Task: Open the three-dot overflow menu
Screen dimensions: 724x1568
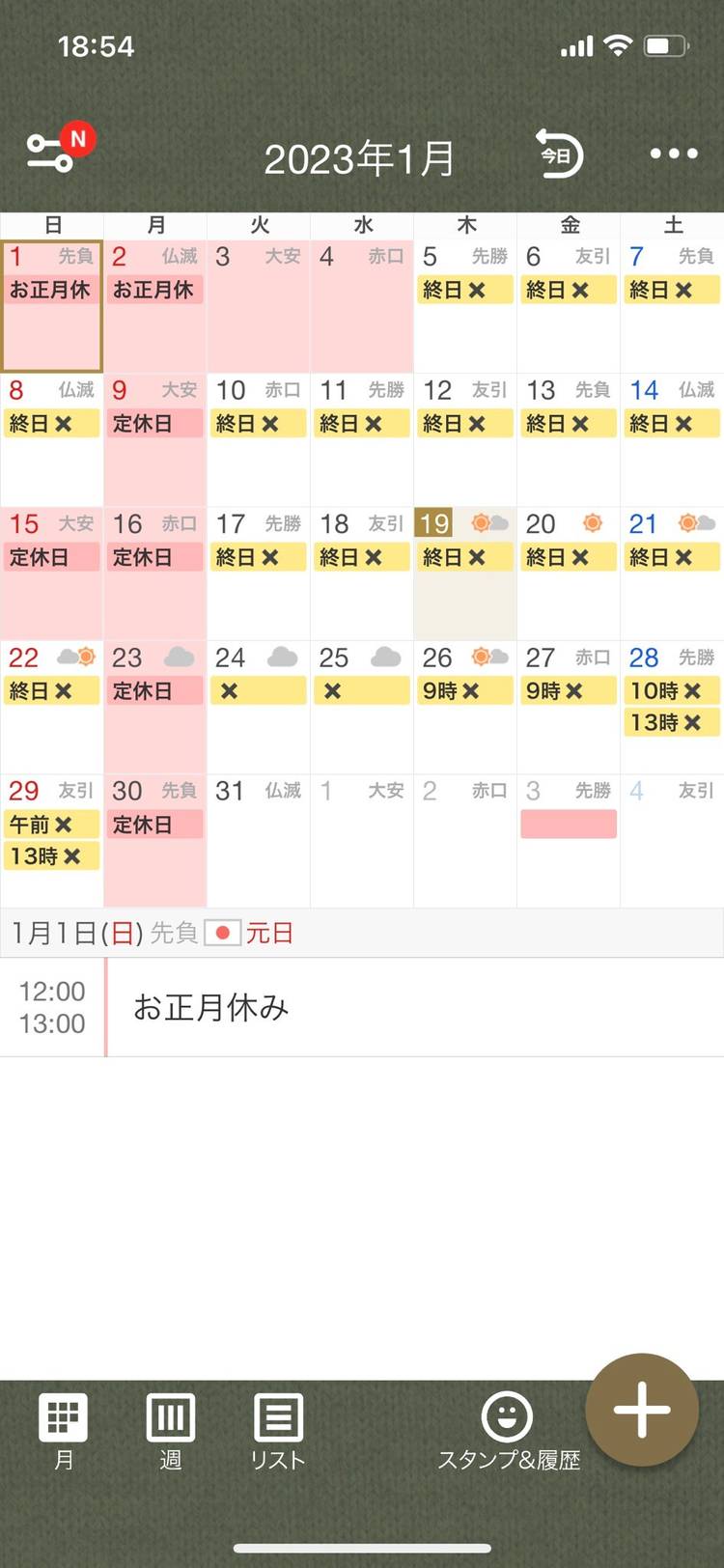Action: [x=673, y=154]
